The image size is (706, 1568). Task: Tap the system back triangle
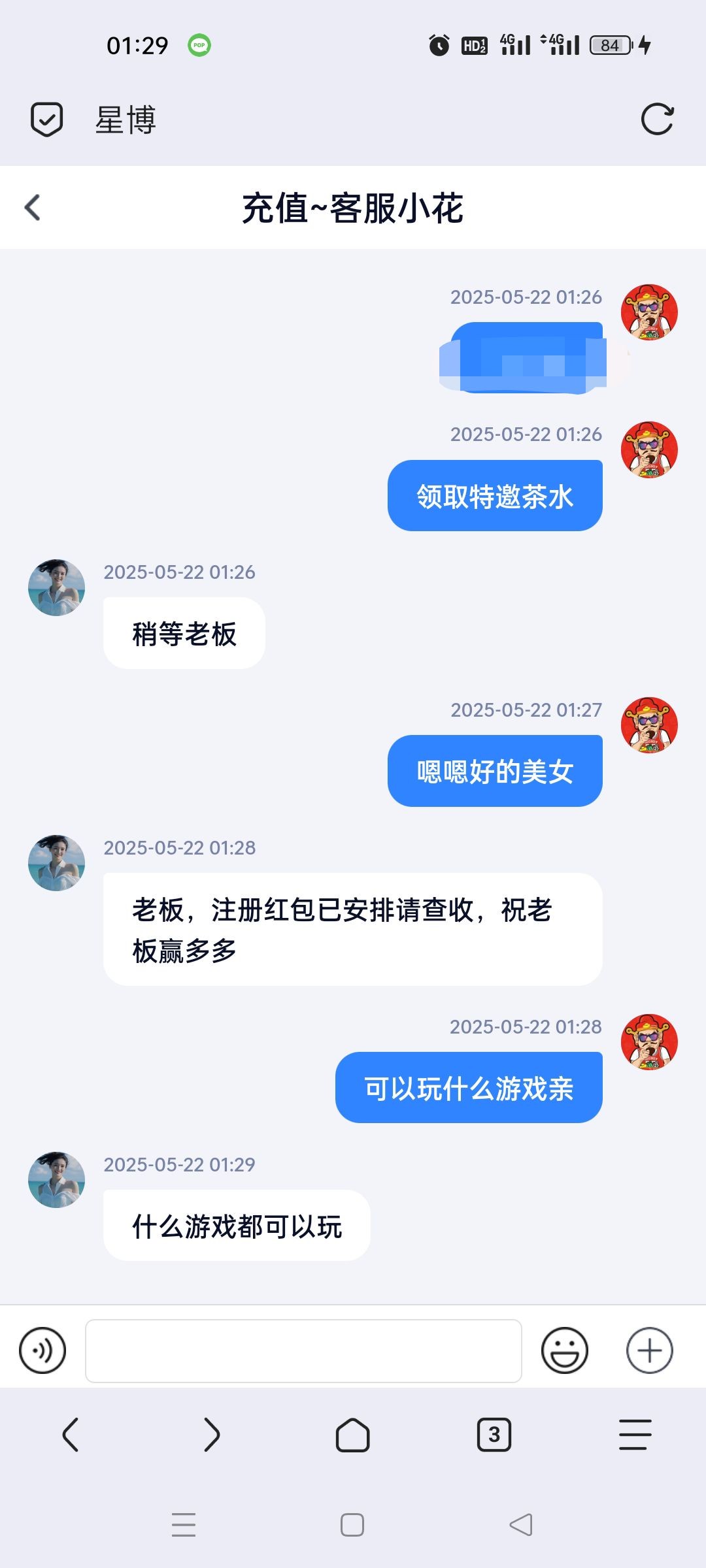(x=521, y=1525)
